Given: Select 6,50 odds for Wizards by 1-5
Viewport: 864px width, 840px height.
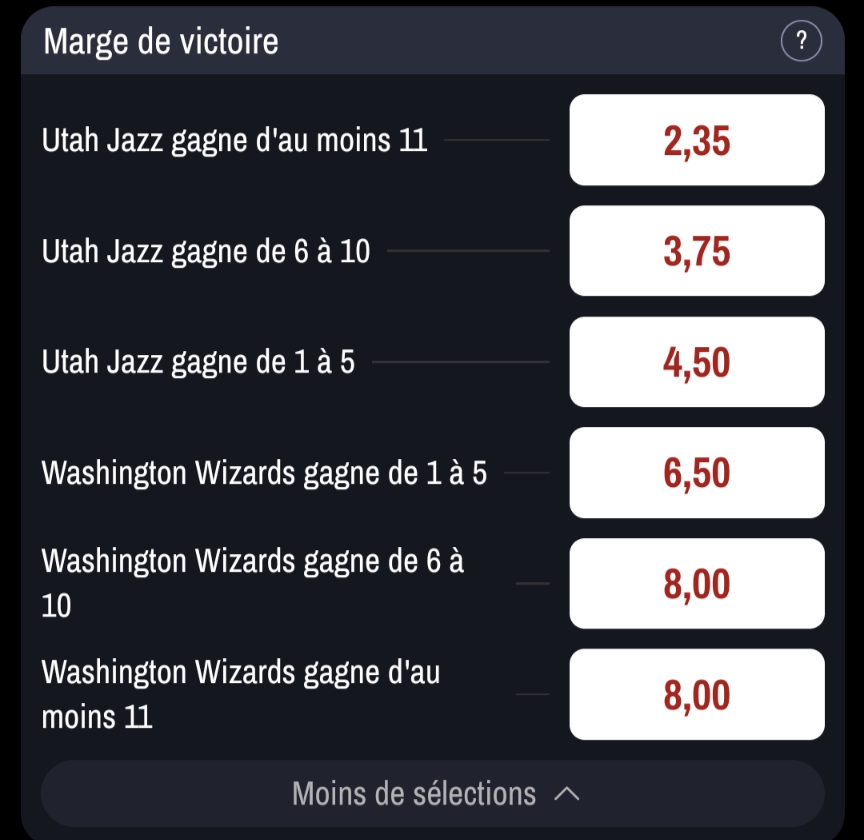Looking at the screenshot, I should pos(697,473).
